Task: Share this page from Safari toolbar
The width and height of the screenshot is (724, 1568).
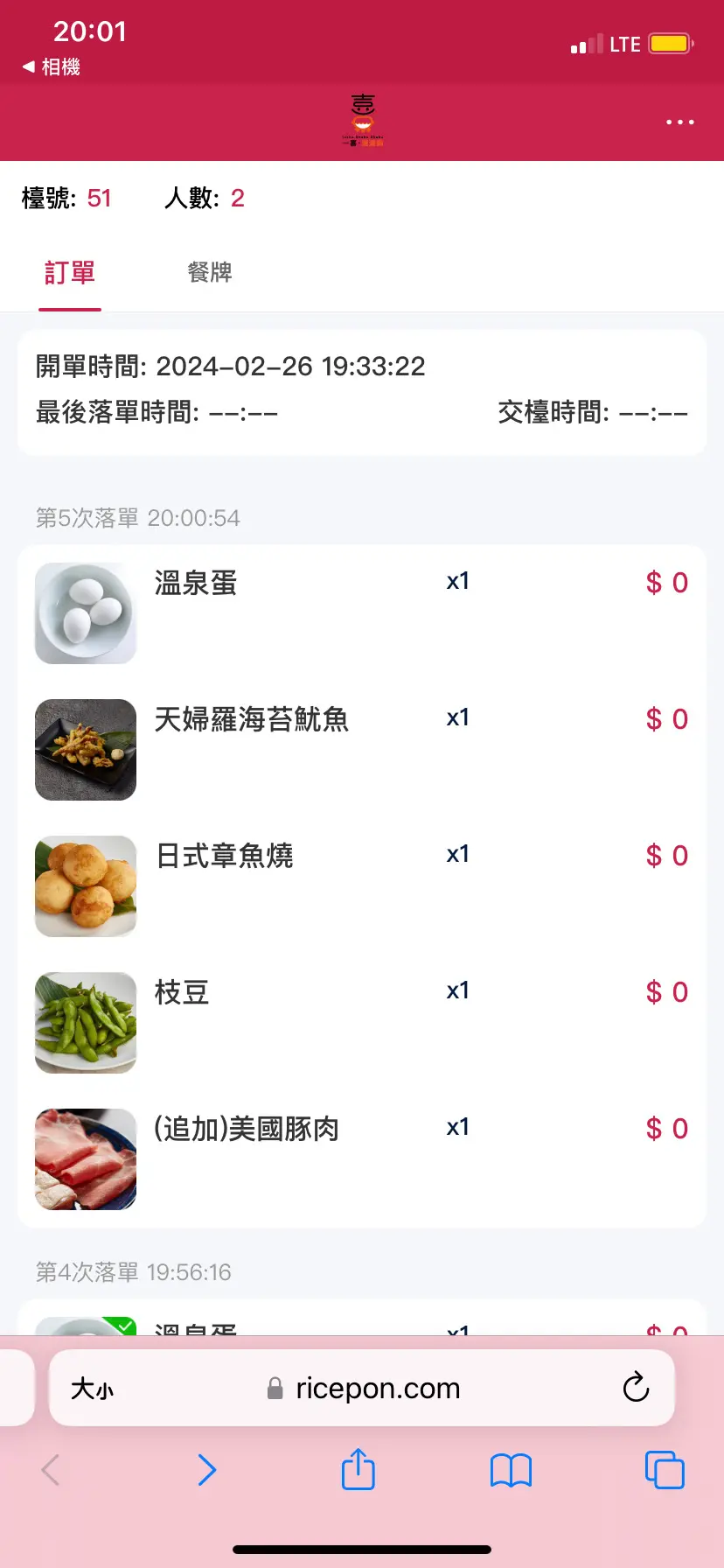Action: click(x=359, y=1470)
